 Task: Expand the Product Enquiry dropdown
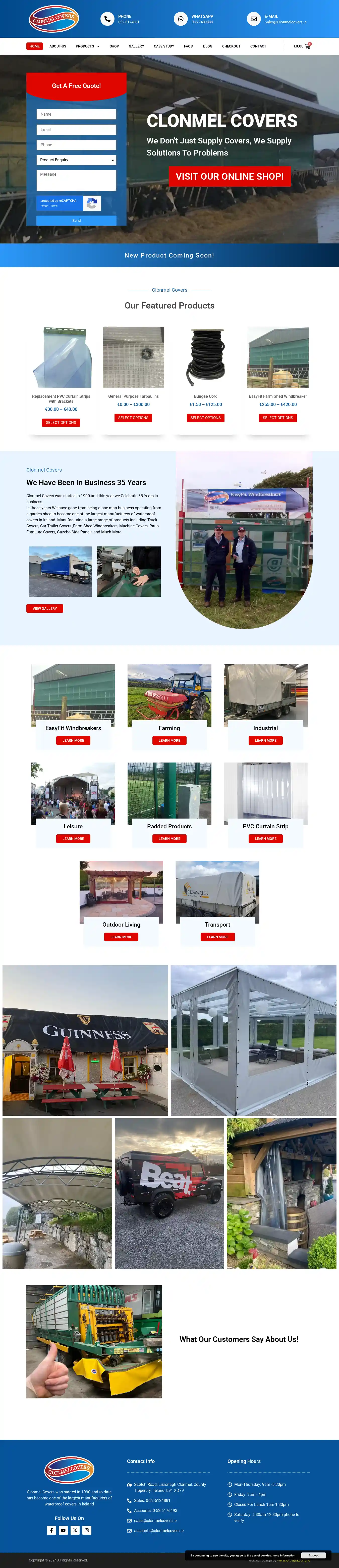[x=76, y=160]
